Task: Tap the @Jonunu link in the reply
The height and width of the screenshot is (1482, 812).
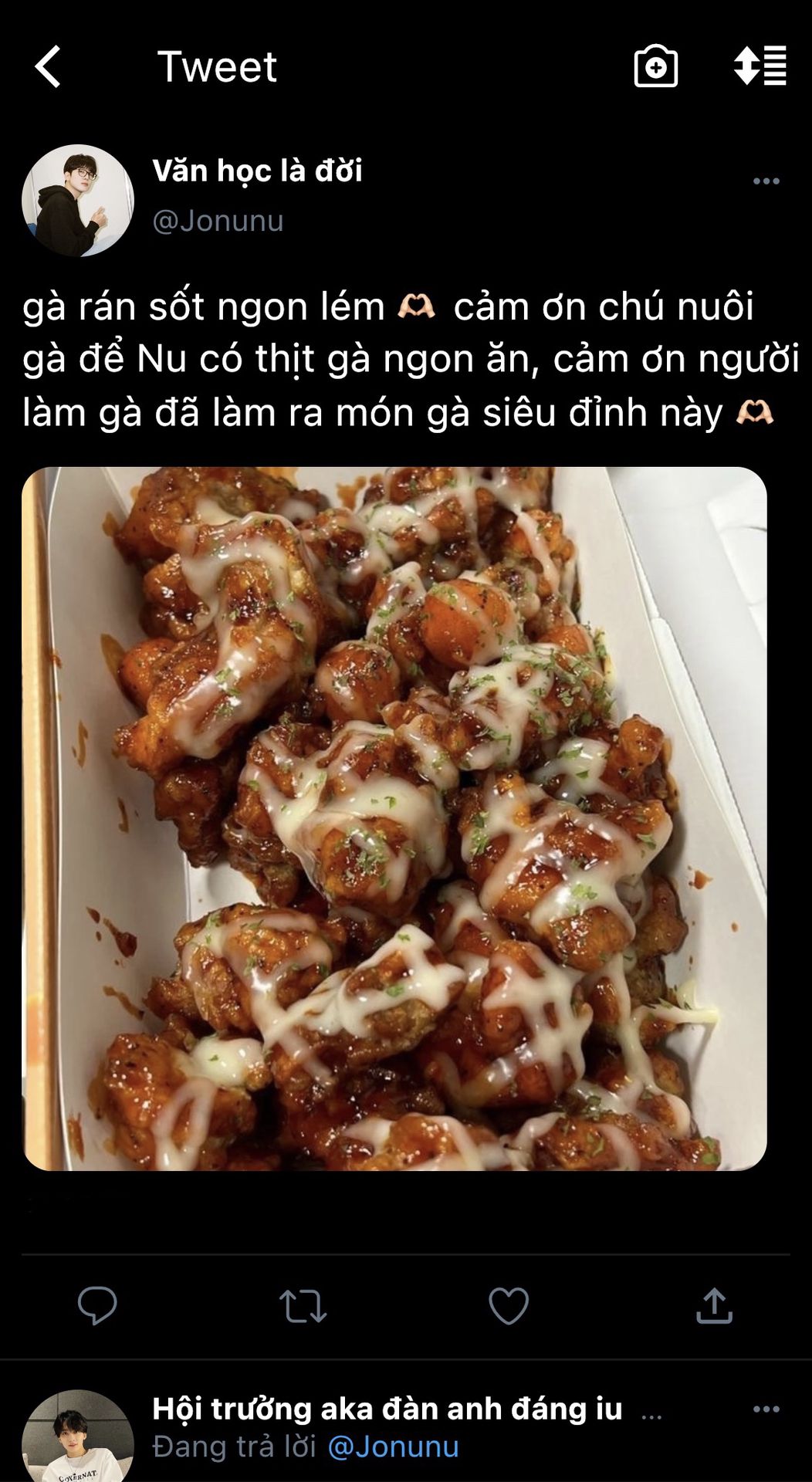Action: point(393,1446)
